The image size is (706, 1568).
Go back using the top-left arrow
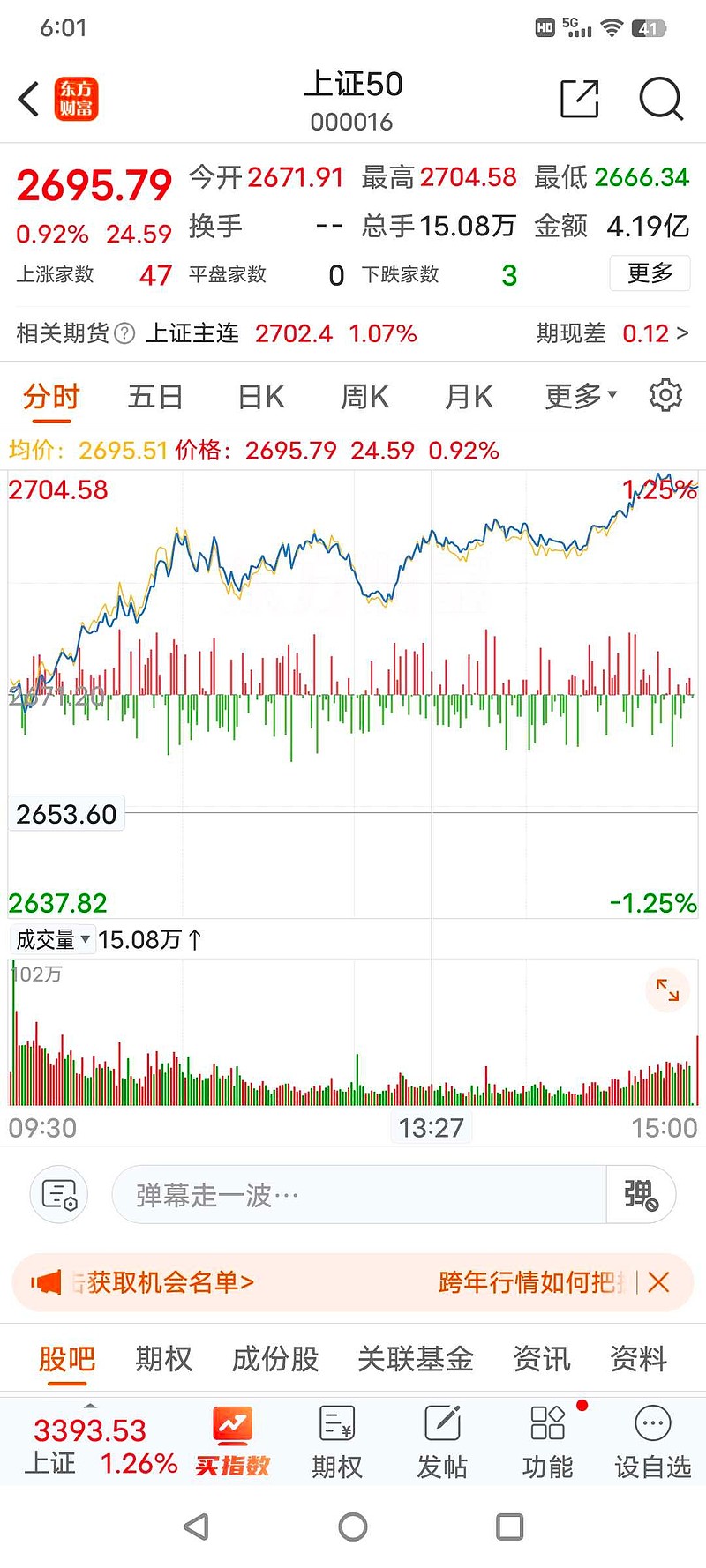pos(29,99)
